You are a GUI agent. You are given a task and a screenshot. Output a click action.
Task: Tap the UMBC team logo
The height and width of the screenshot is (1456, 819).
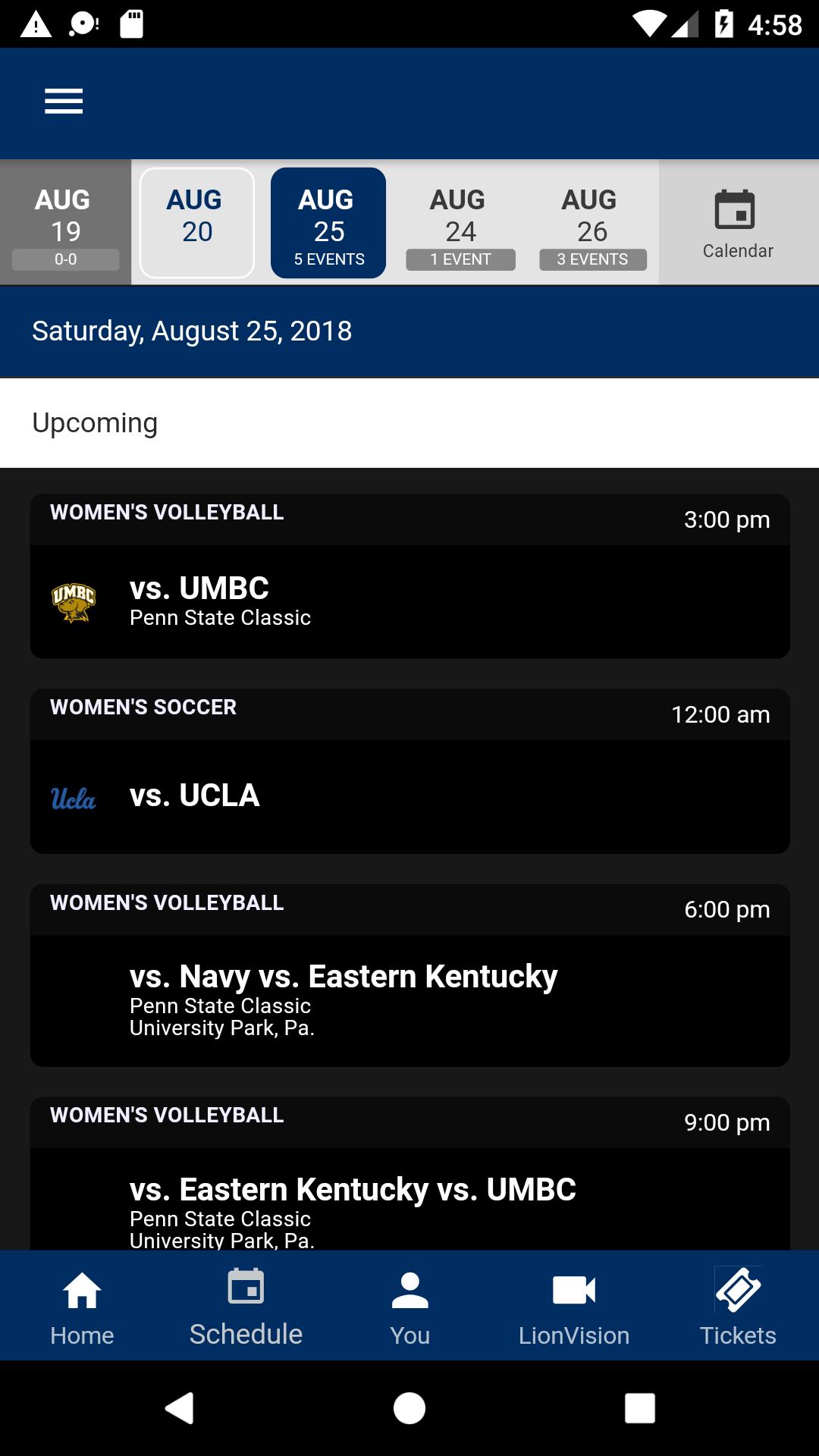pyautogui.click(x=74, y=601)
